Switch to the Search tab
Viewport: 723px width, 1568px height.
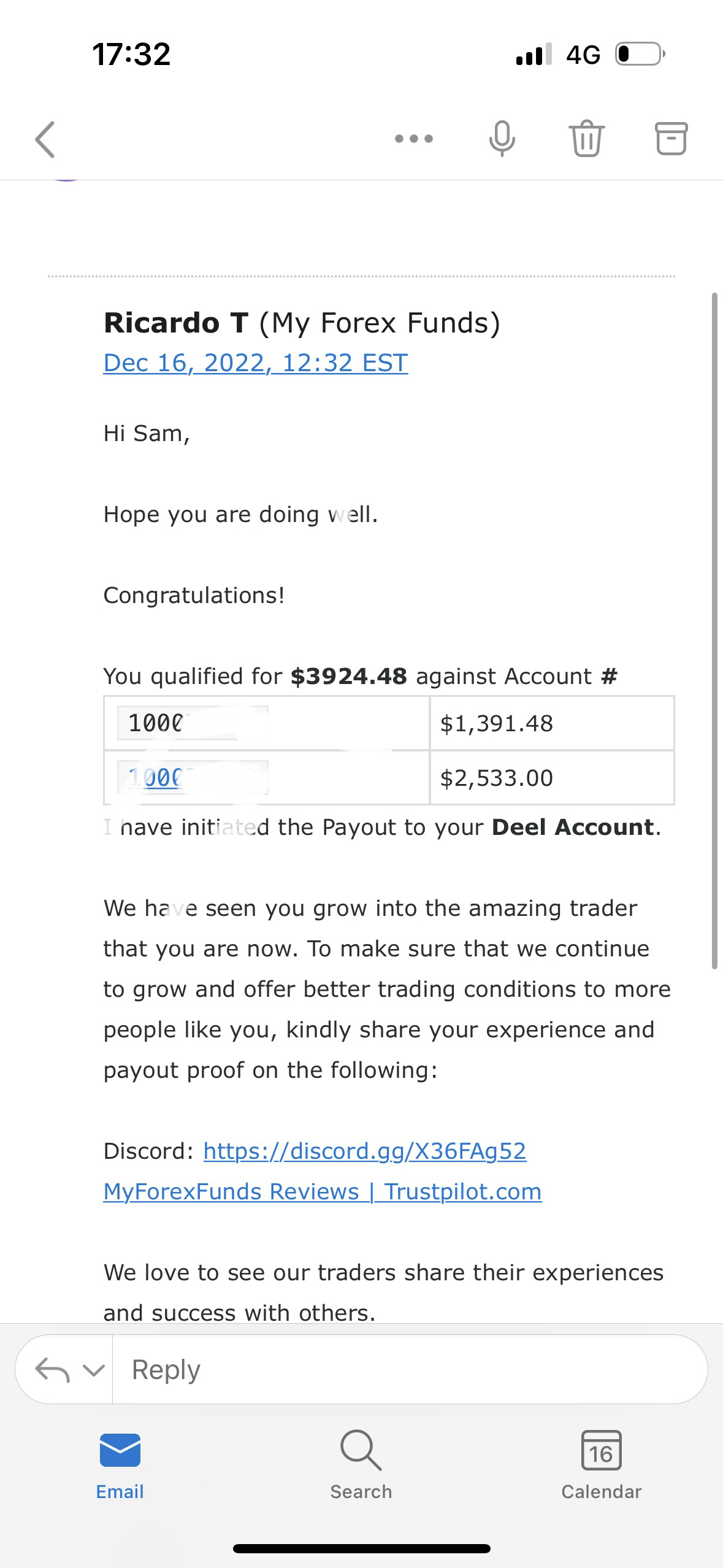[x=361, y=1465]
